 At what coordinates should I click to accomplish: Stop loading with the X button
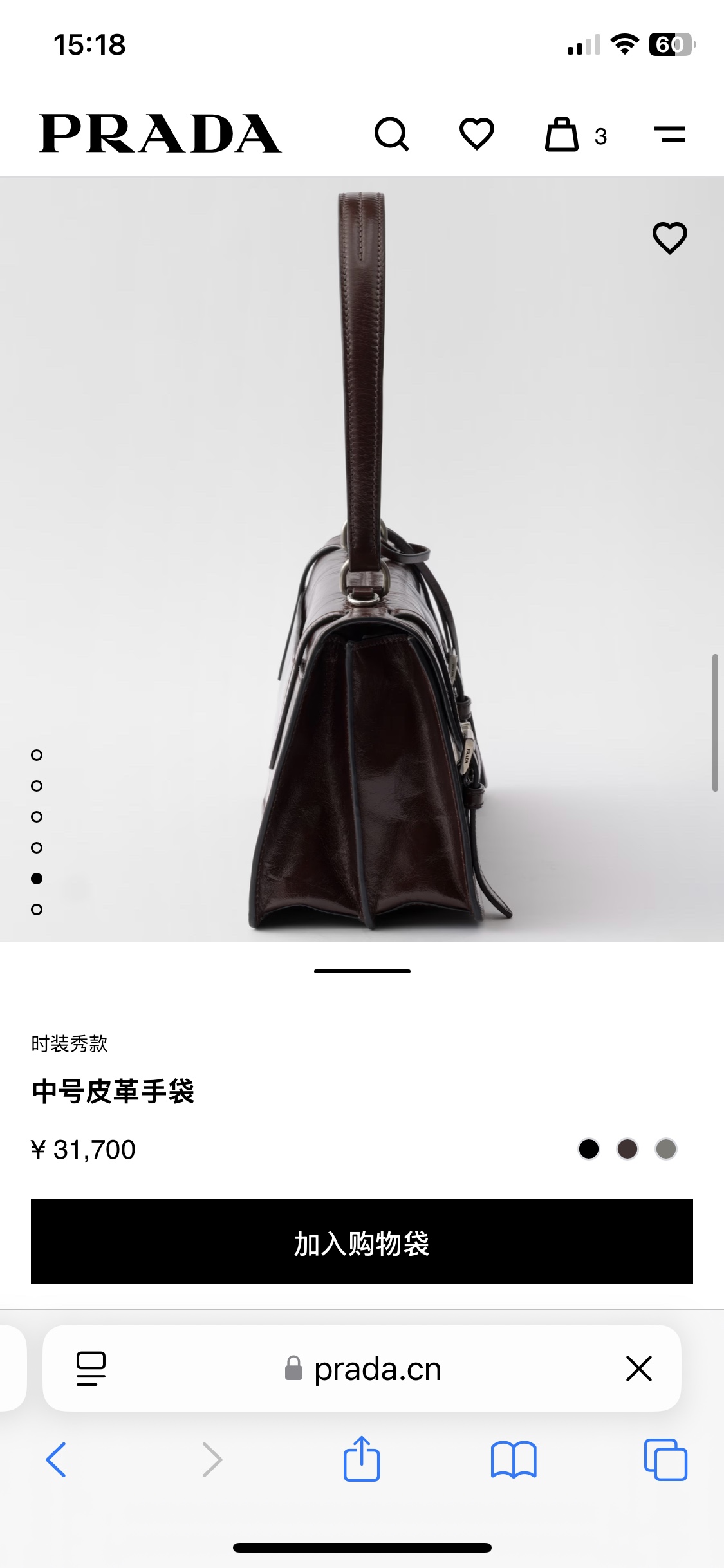[638, 1368]
